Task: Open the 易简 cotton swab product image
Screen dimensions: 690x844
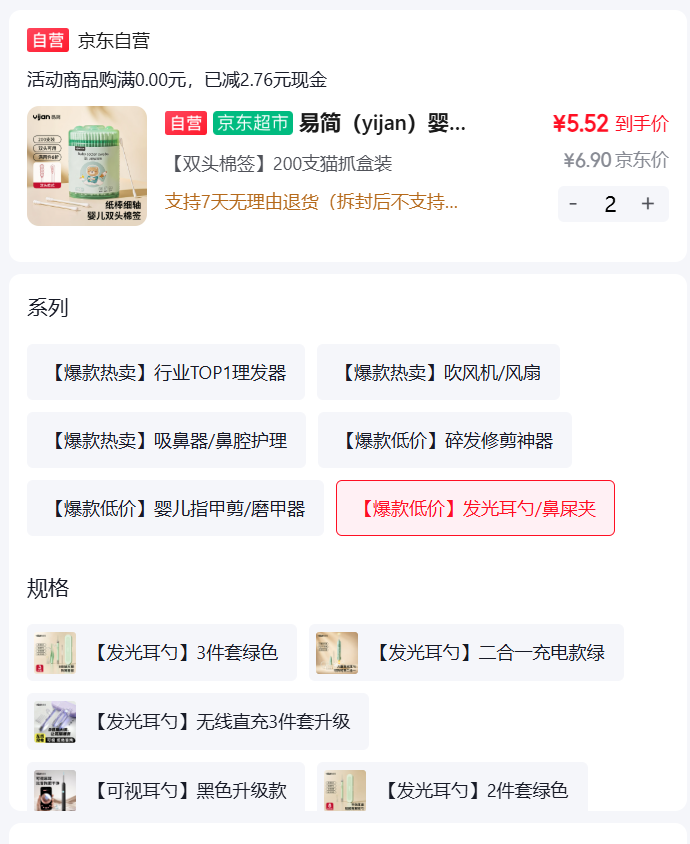Action: point(87,166)
